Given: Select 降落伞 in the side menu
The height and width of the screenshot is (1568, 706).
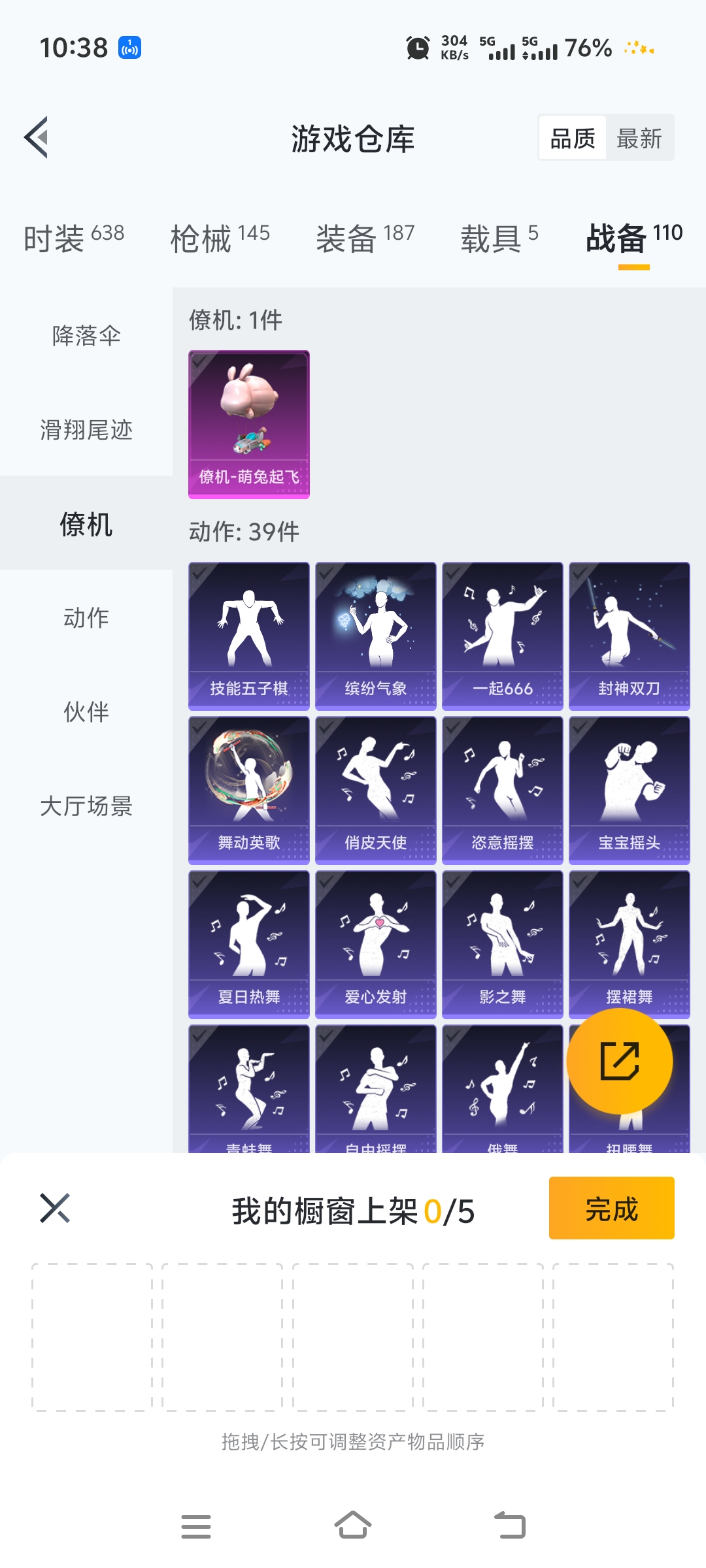Looking at the screenshot, I should pos(86,336).
